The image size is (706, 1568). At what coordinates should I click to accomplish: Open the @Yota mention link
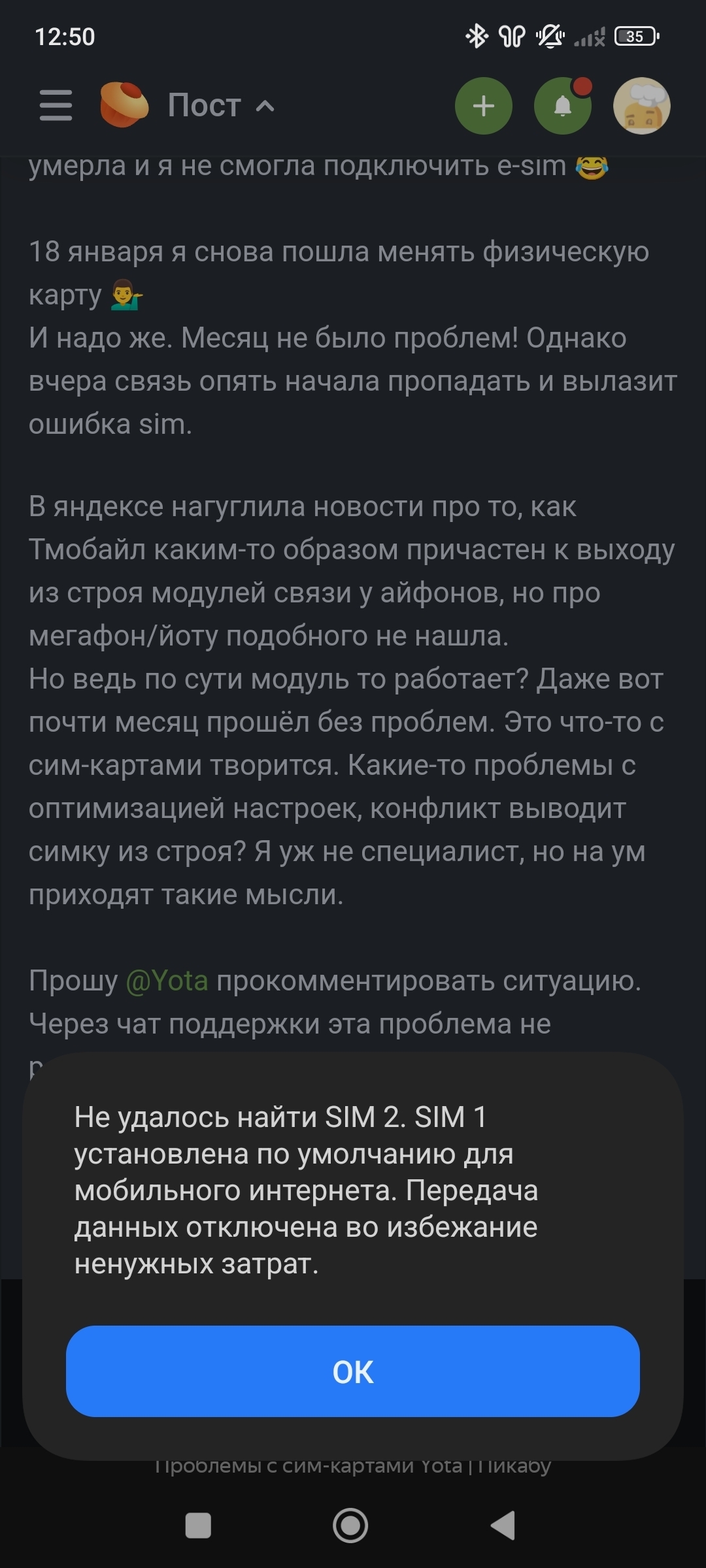click(x=167, y=981)
